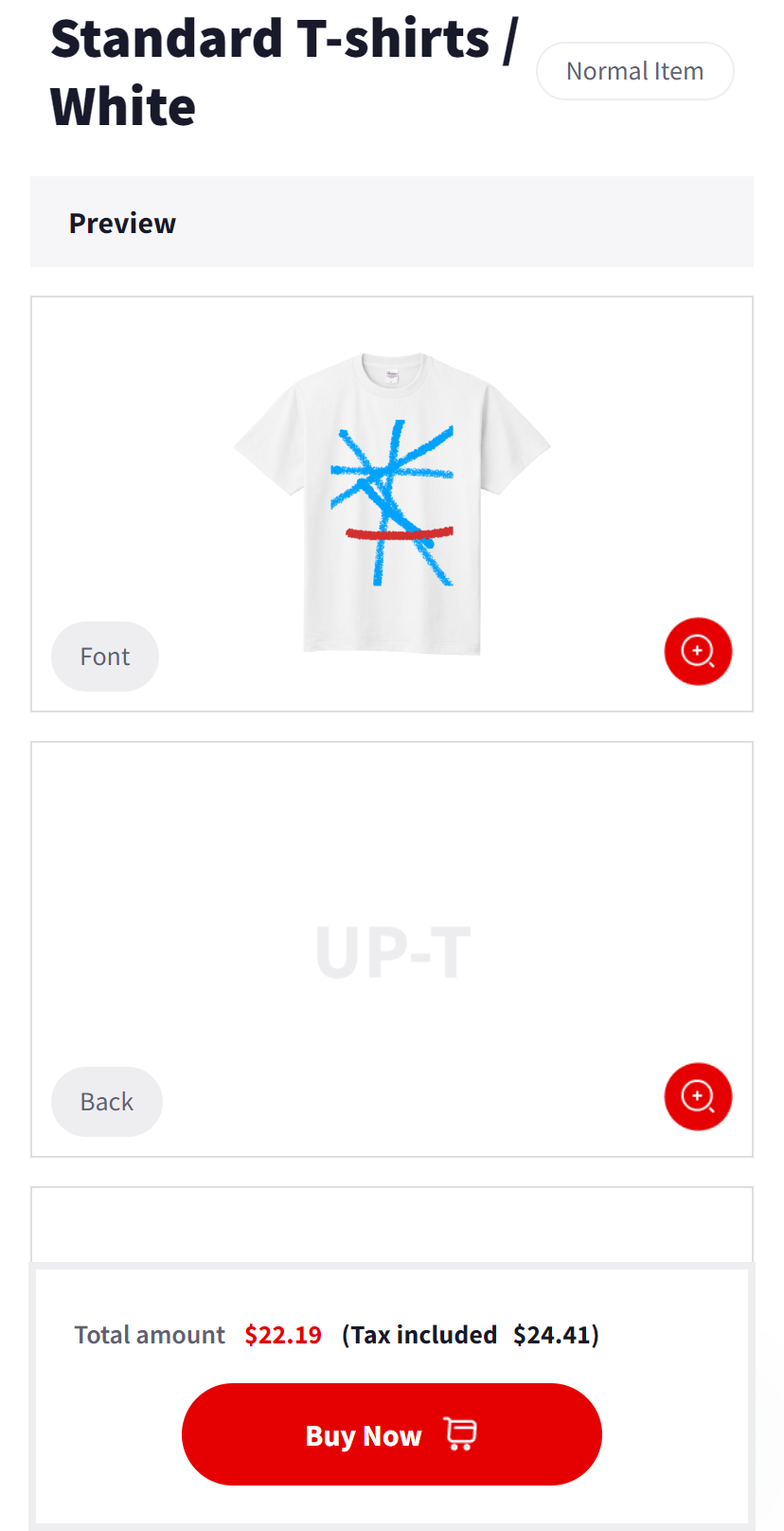Viewport: 784px width, 1531px height.
Task: Zoom into the front T-shirt preview
Action: 698,652
